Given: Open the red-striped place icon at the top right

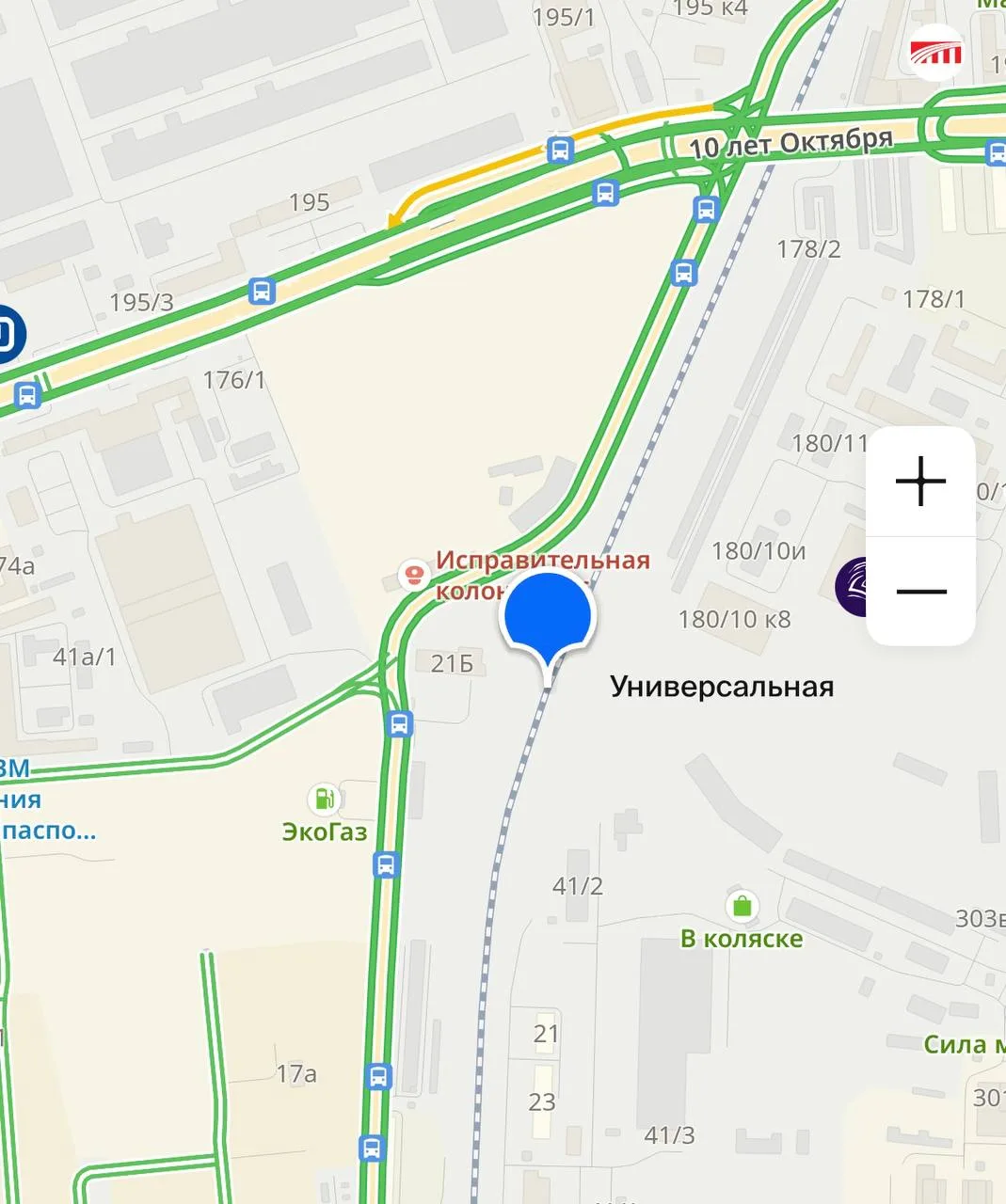Looking at the screenshot, I should [x=935, y=54].
